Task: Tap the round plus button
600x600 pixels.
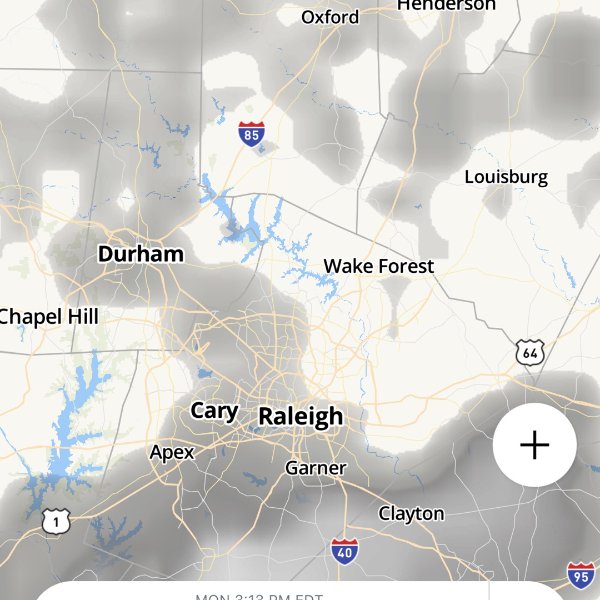Action: (x=535, y=445)
